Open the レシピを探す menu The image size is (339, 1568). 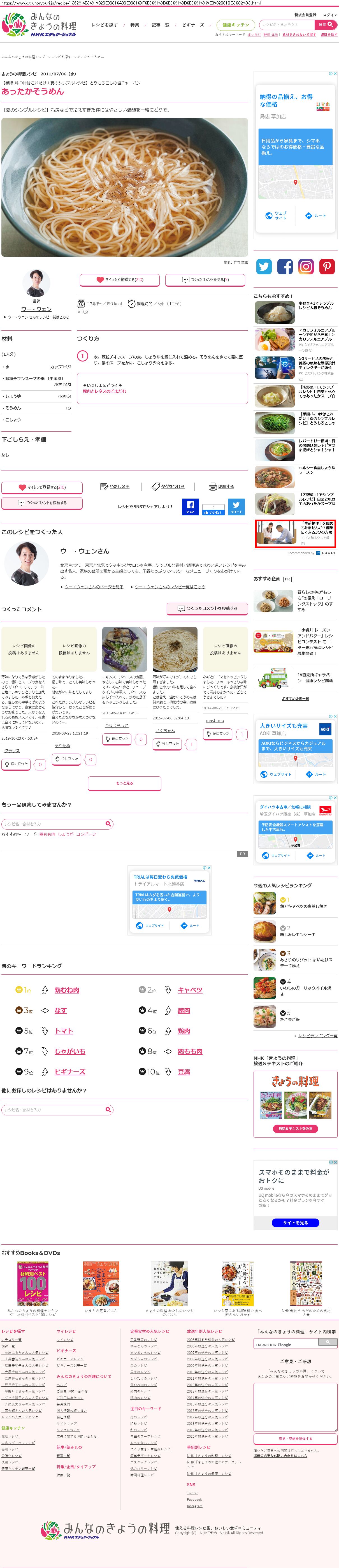pos(104,25)
